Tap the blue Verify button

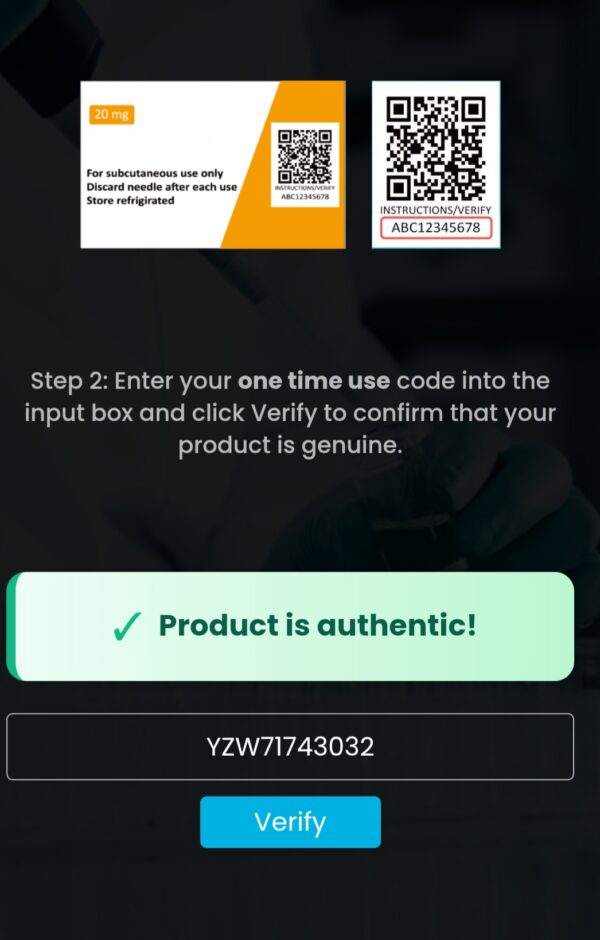(x=290, y=822)
